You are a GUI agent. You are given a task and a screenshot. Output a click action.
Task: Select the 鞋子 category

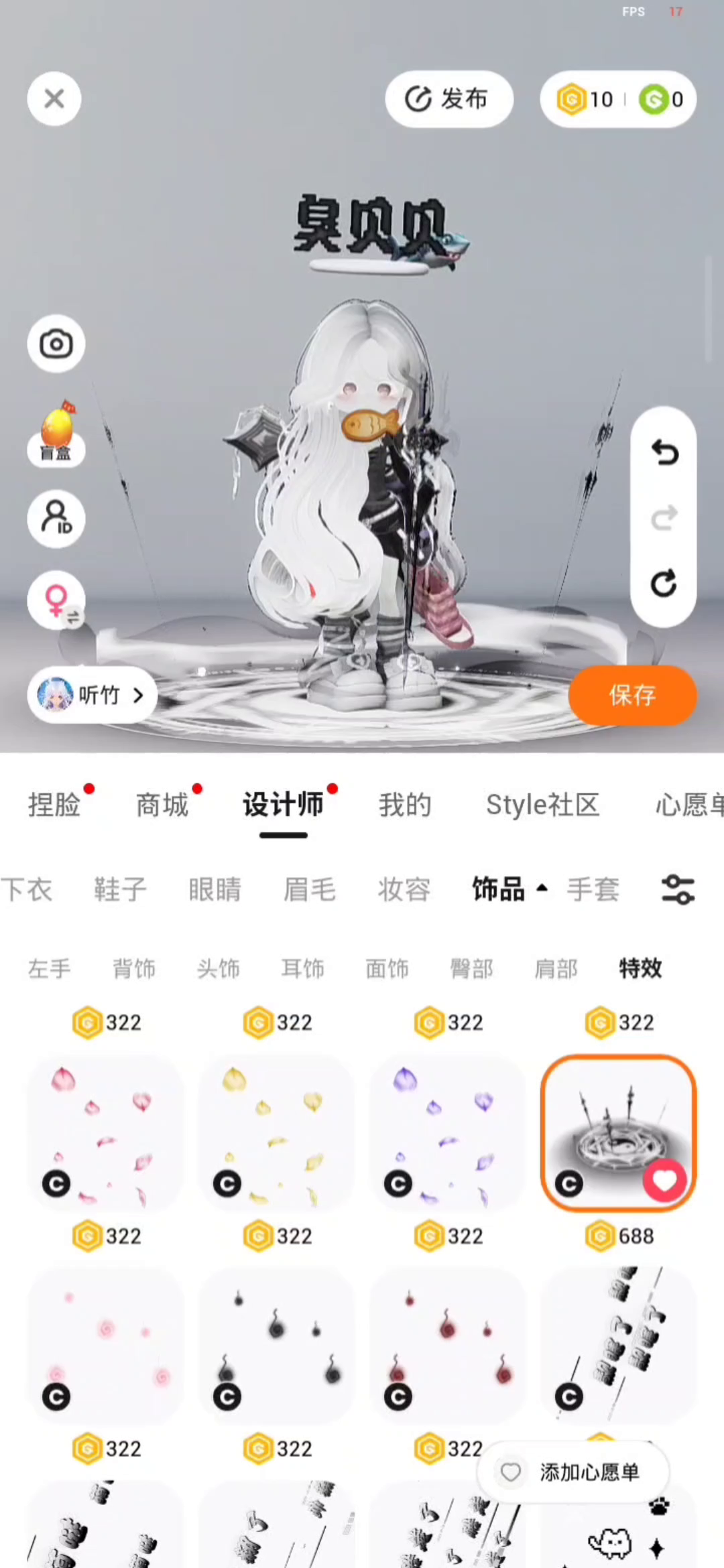(x=121, y=890)
